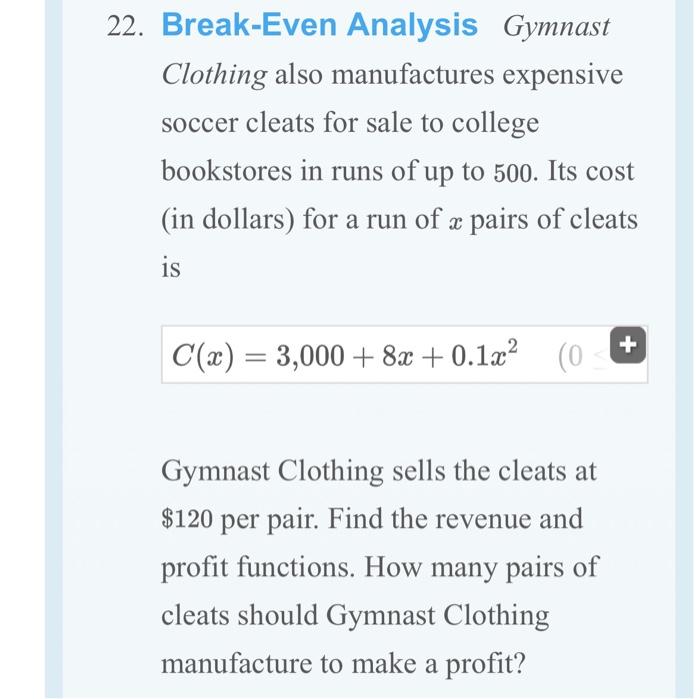Expand the cost function equation box
This screenshot has height=699, width=700.
coord(627,347)
